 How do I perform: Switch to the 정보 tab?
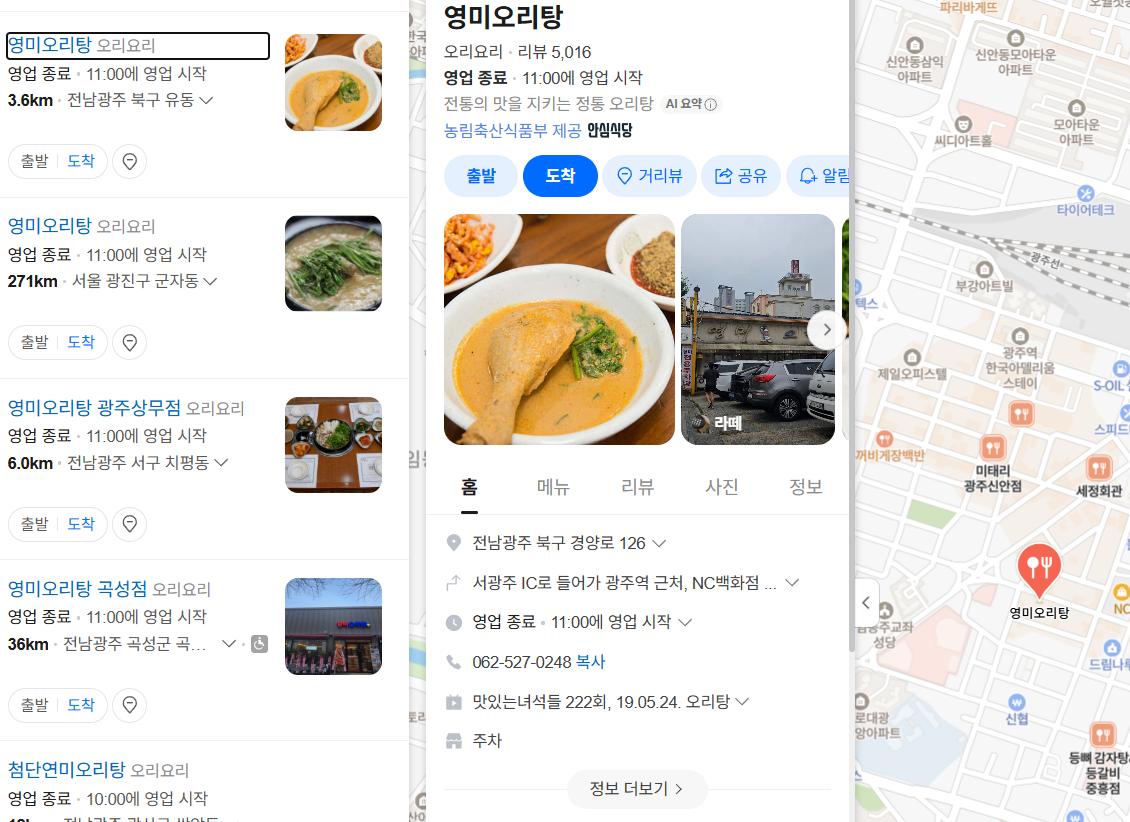click(x=806, y=487)
